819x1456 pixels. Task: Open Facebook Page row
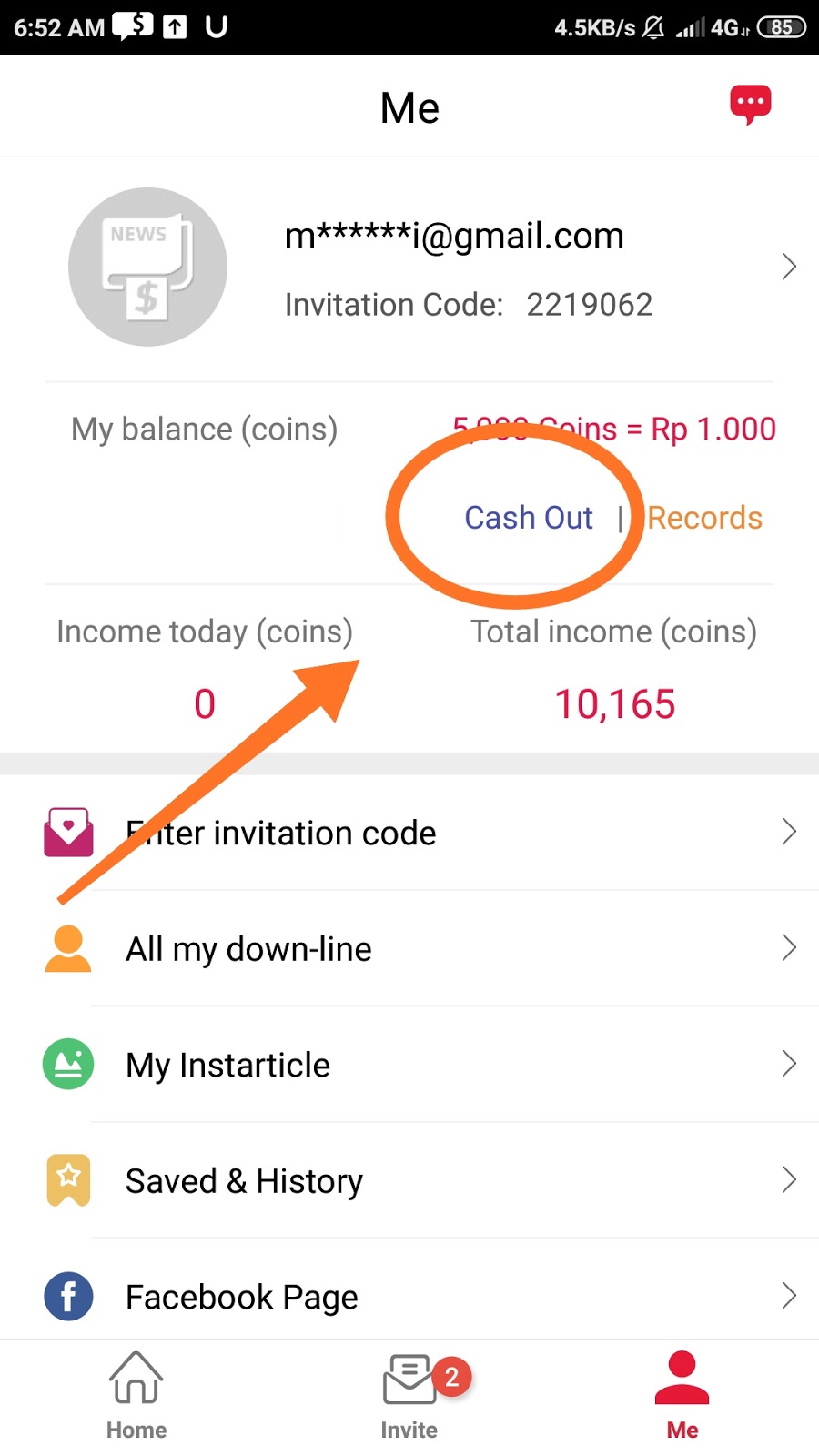(x=409, y=1296)
